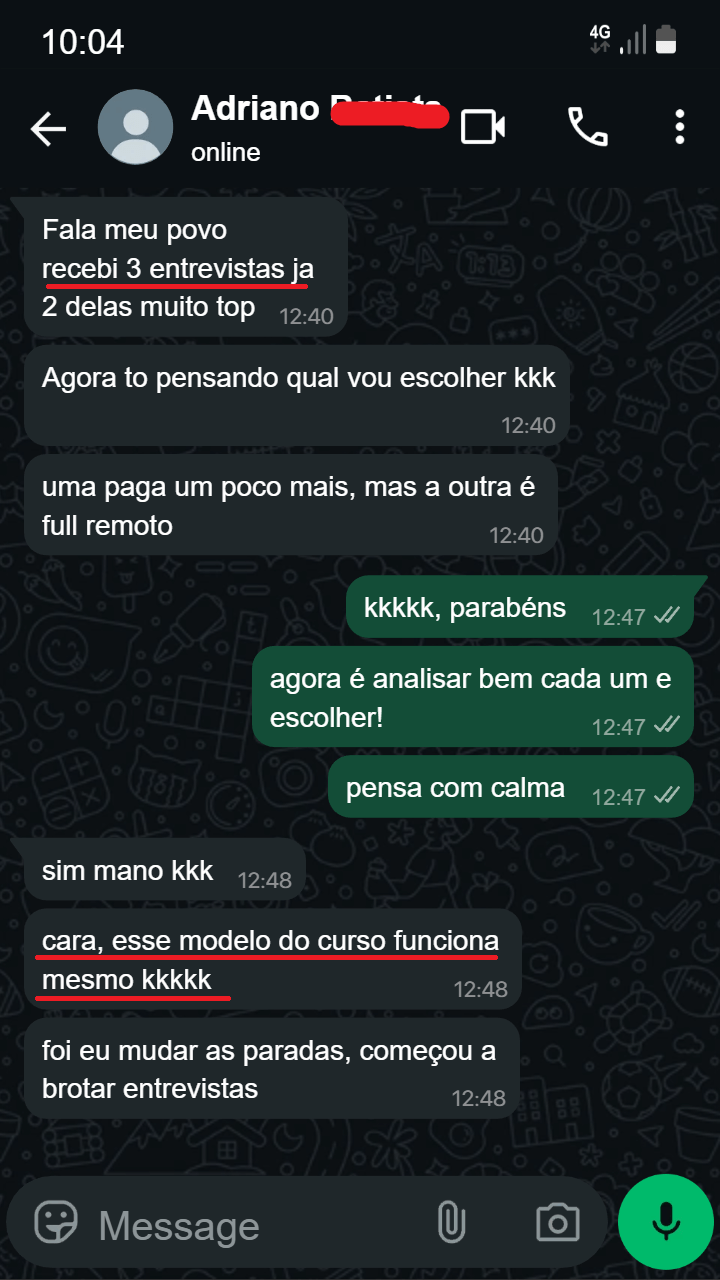720x1280 pixels.
Task: Tap the back arrow to exit the chat
Action: pyautogui.click(x=48, y=128)
